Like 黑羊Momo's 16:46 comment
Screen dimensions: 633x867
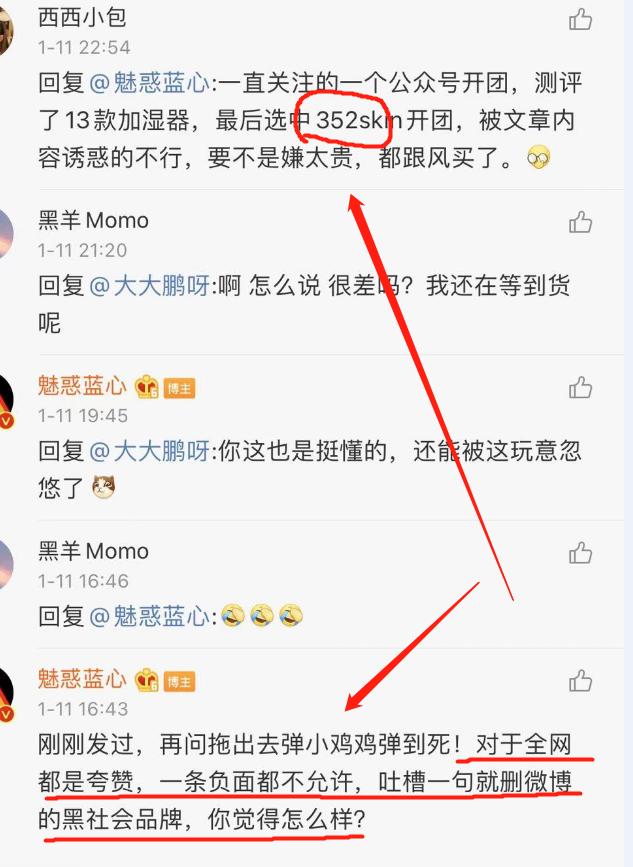pyautogui.click(x=580, y=552)
